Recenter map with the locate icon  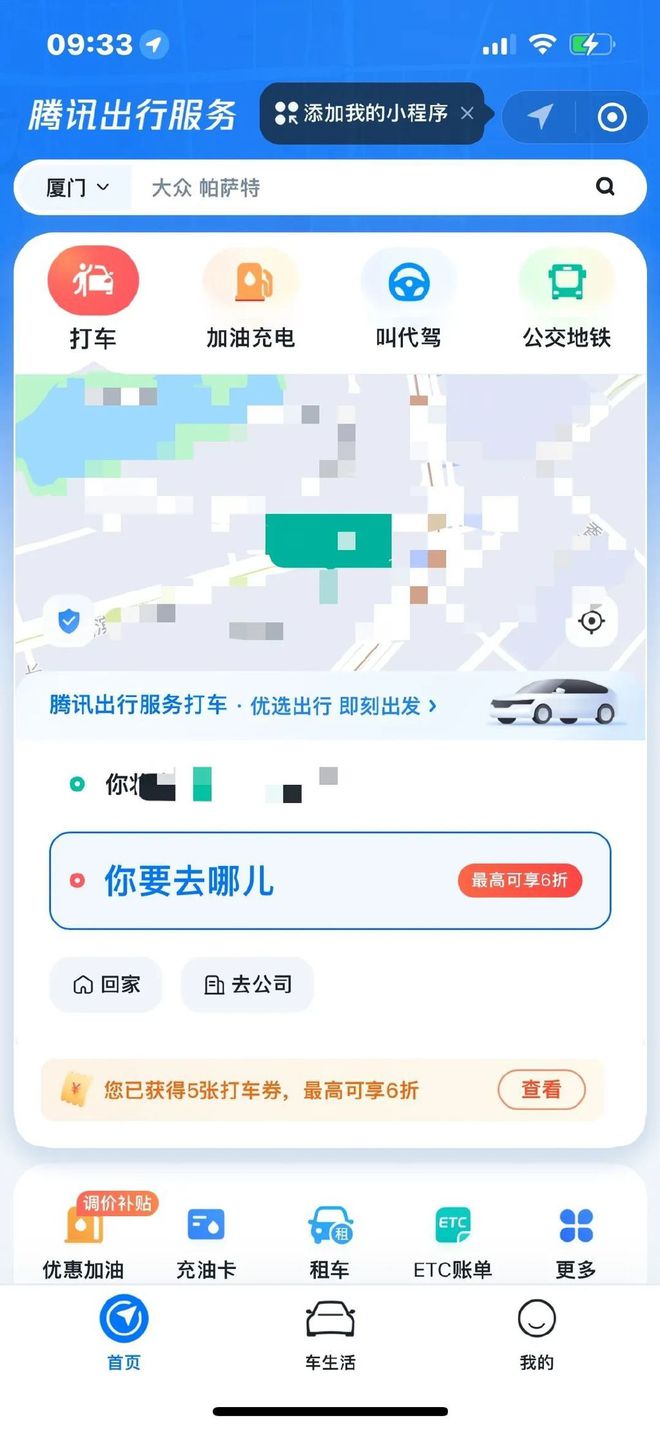click(x=591, y=622)
